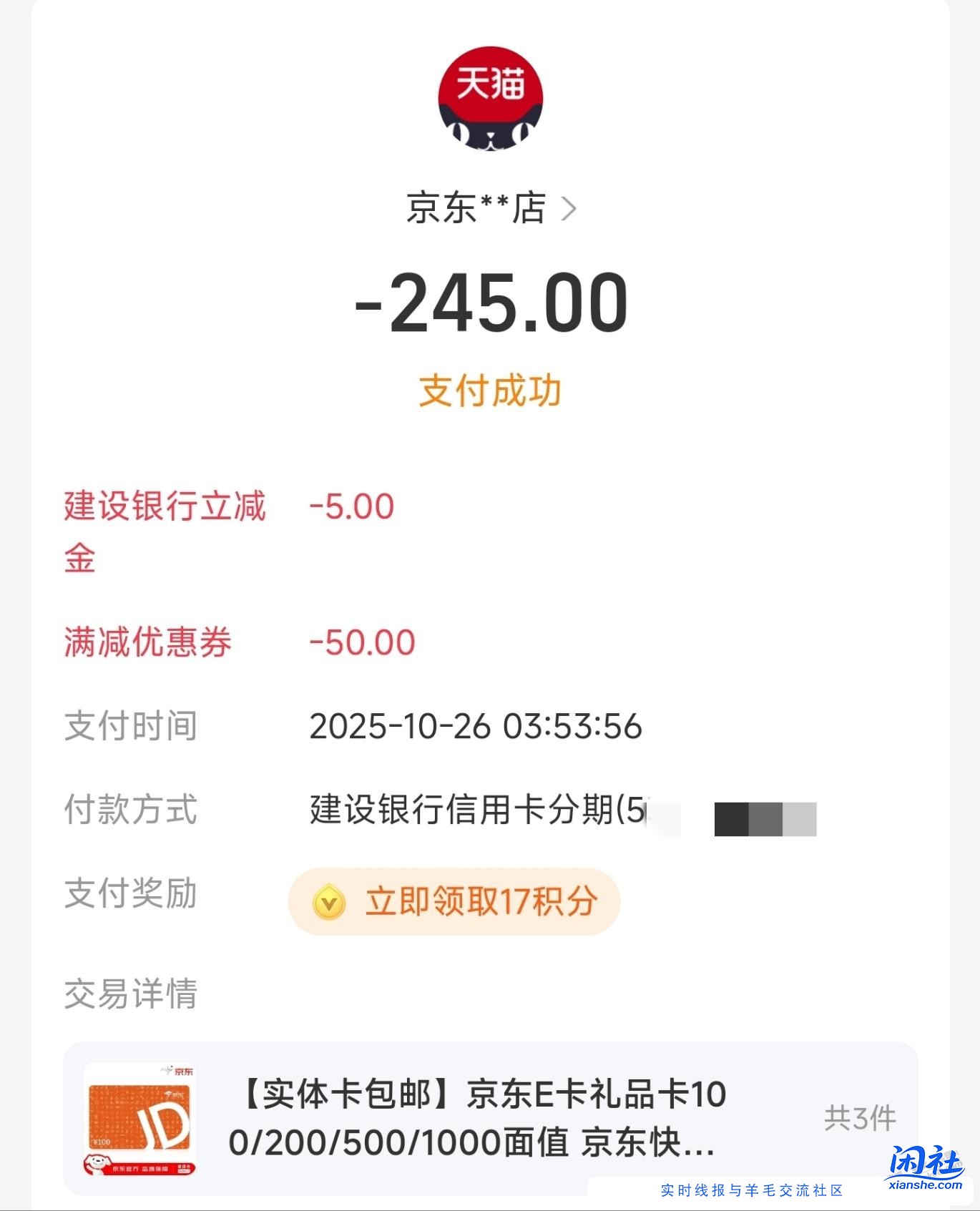The height and width of the screenshot is (1211, 980).
Task: Click the payment time 2025-10-26 value
Action: point(476,728)
